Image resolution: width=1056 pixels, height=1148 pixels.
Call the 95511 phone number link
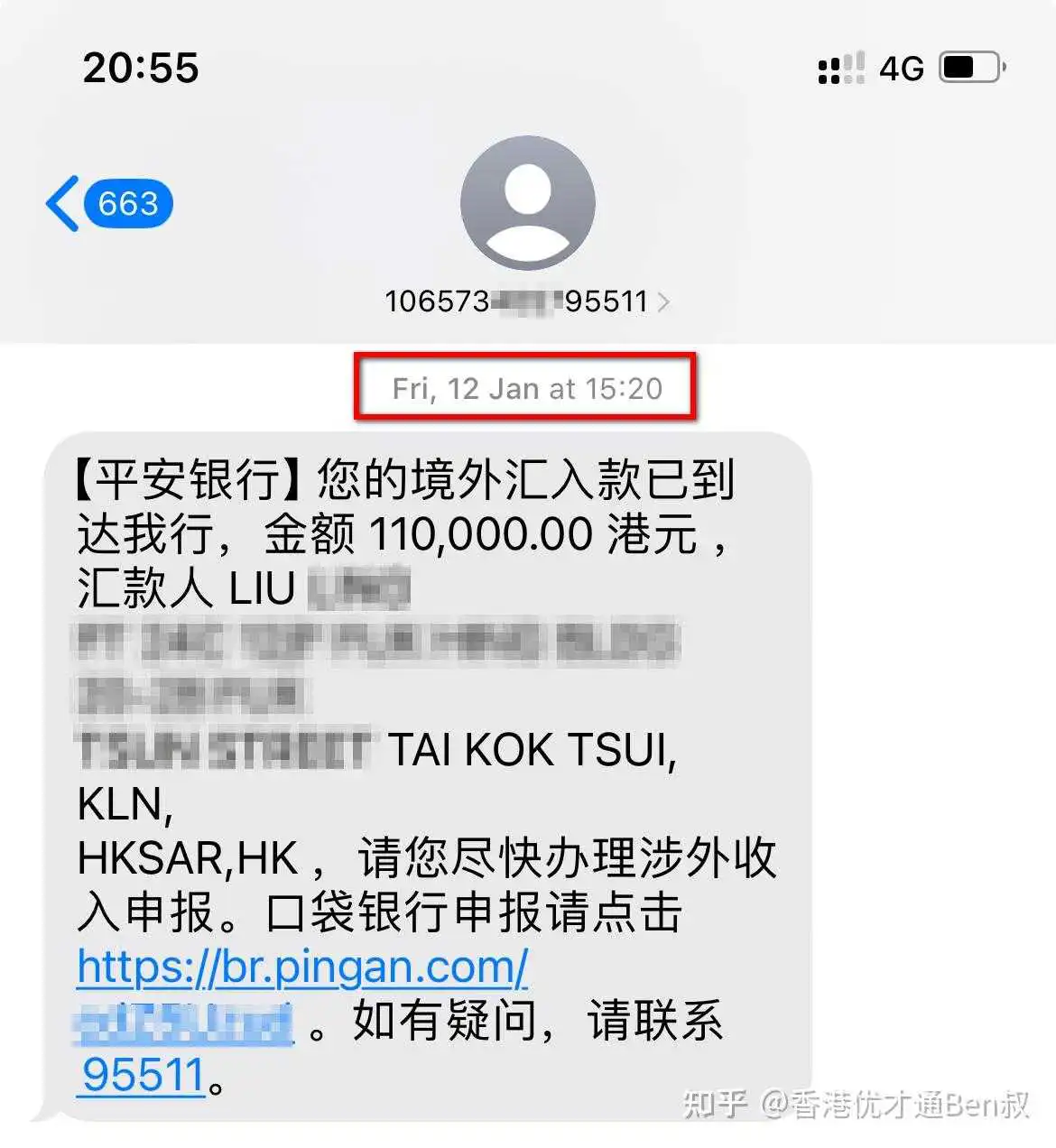pos(144,1075)
